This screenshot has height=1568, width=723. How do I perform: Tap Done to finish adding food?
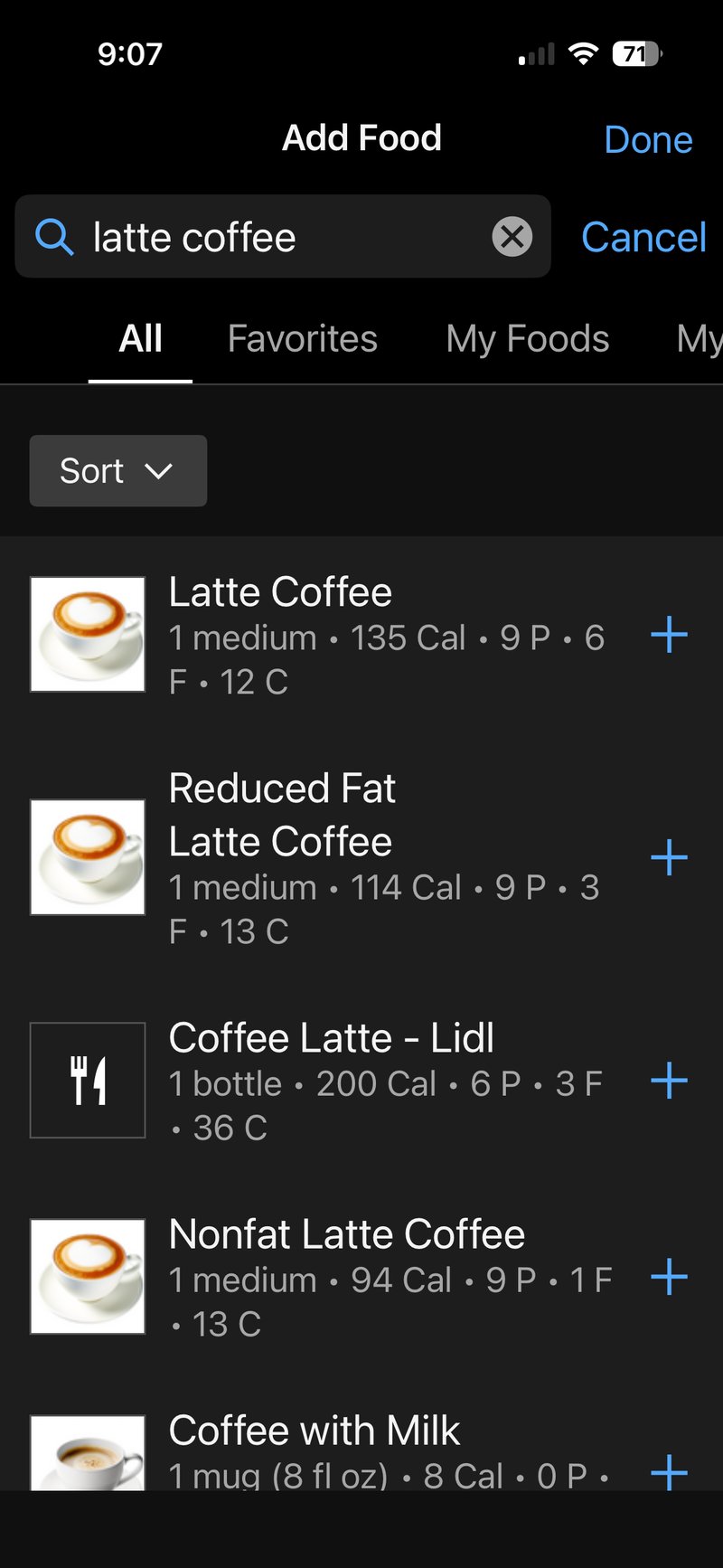[x=648, y=138]
